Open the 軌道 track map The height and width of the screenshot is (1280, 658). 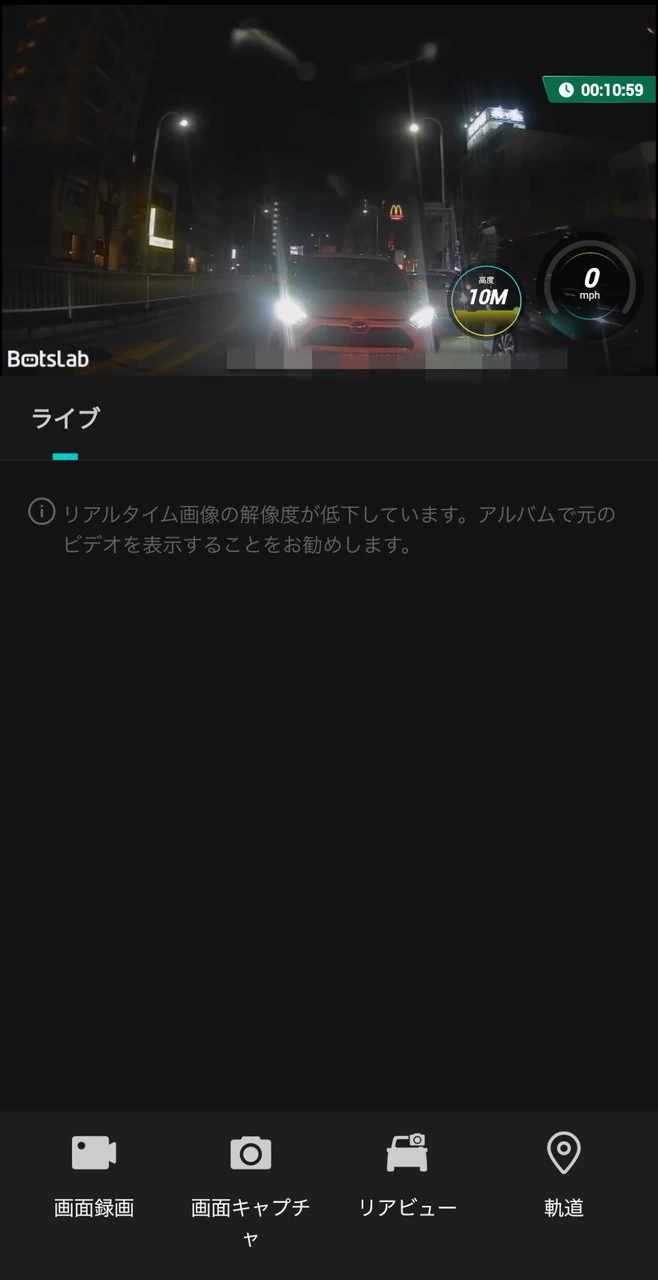pos(564,1175)
